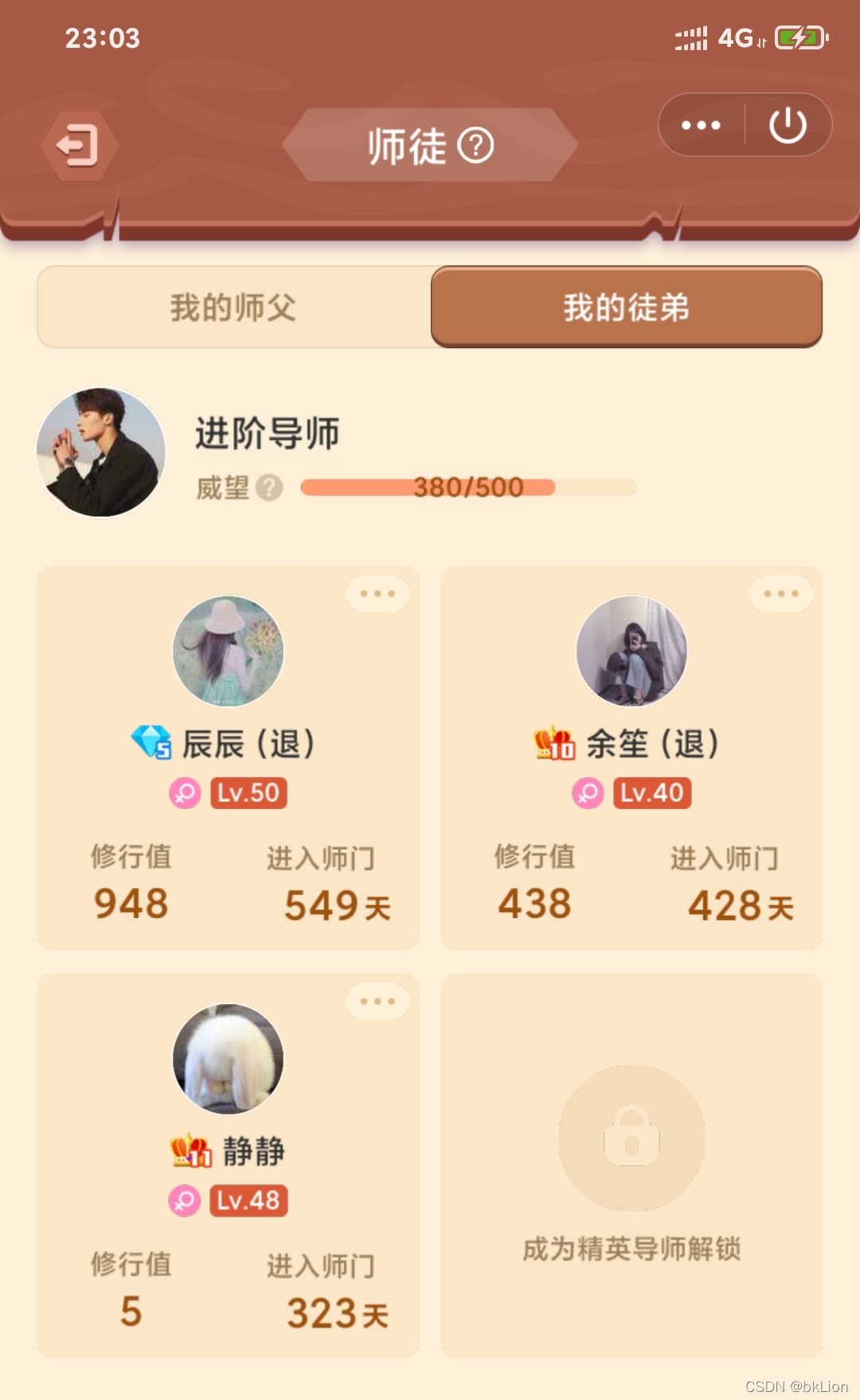Tap the question mark next to 威望
Image resolution: width=860 pixels, height=1400 pixels.
tap(268, 488)
